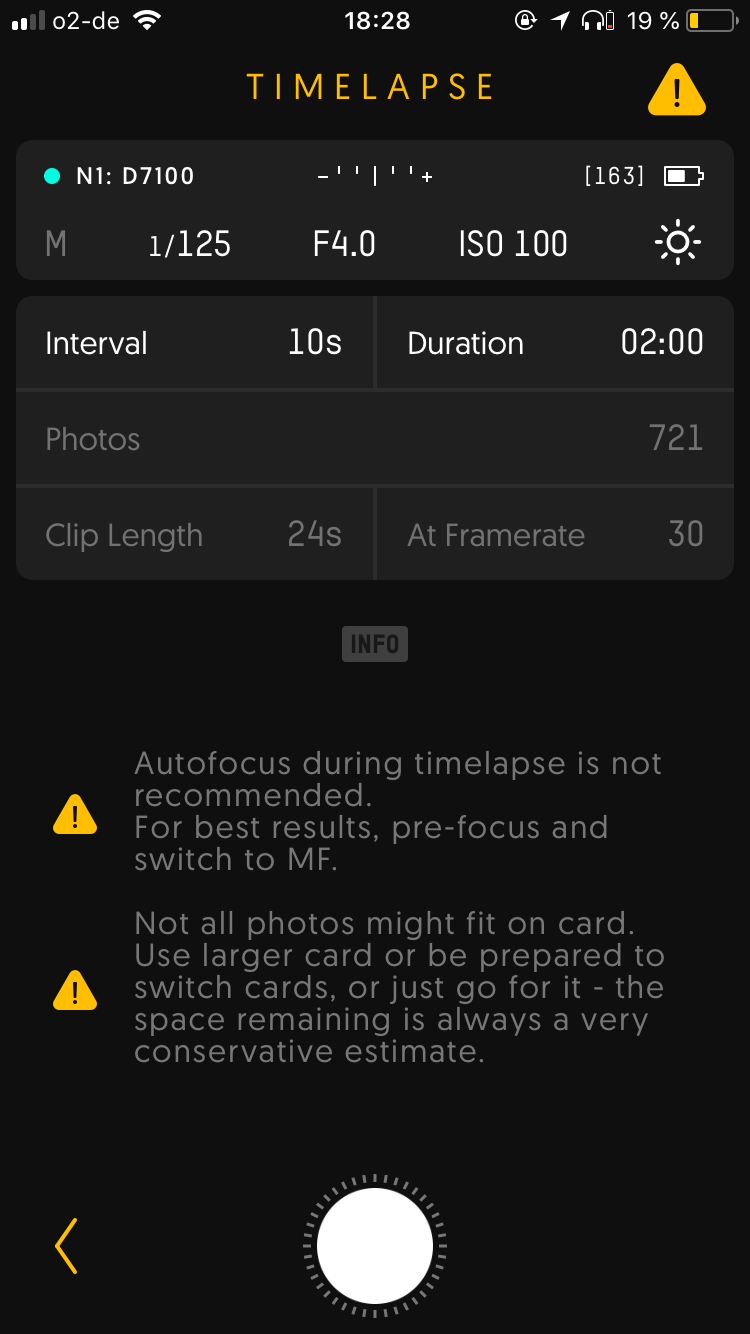The height and width of the screenshot is (1334, 750).
Task: Change exposure mode M
Action: [x=56, y=244]
